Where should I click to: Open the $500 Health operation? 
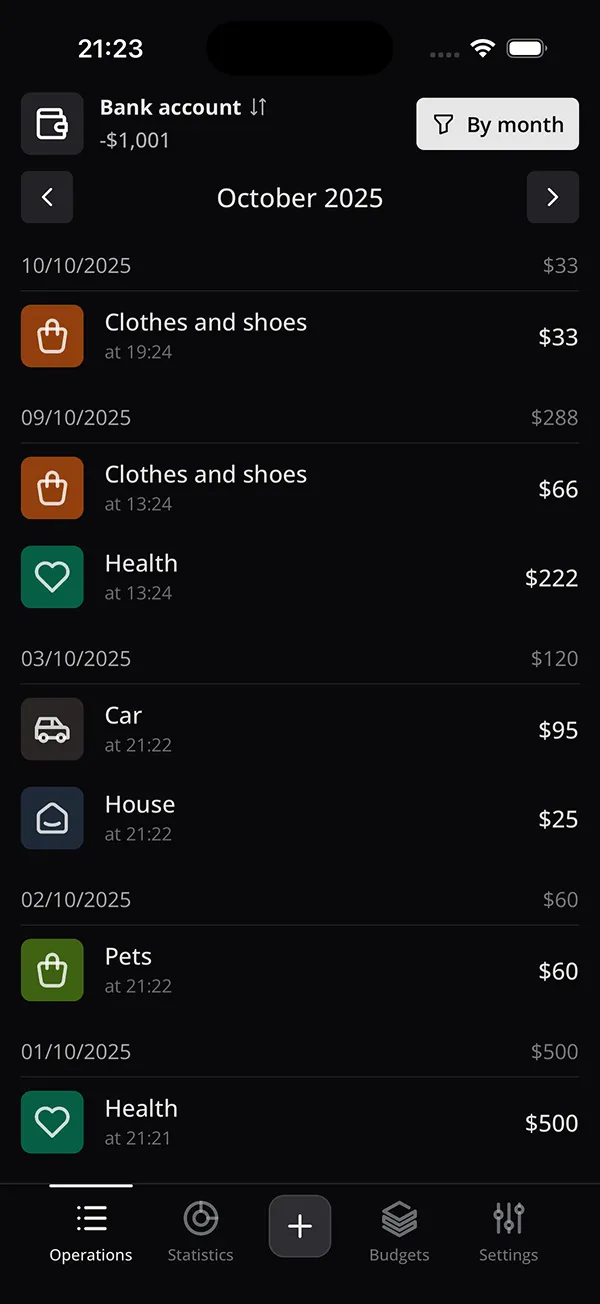tap(300, 1122)
